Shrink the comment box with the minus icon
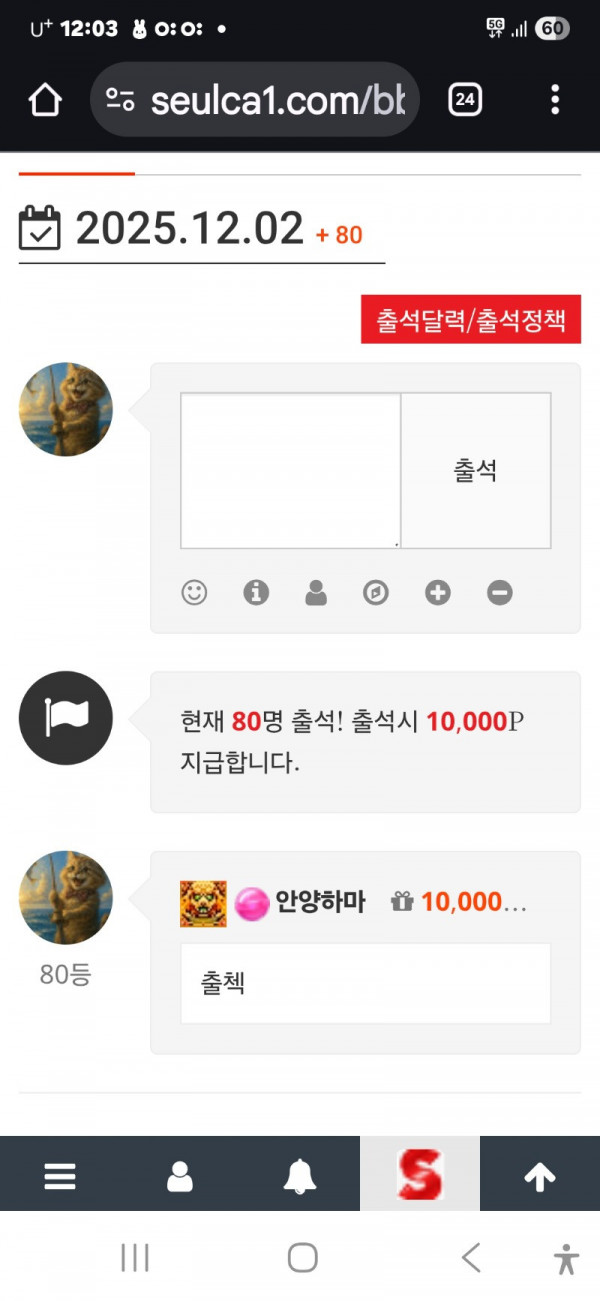The height and width of the screenshot is (1301, 600). [500, 593]
